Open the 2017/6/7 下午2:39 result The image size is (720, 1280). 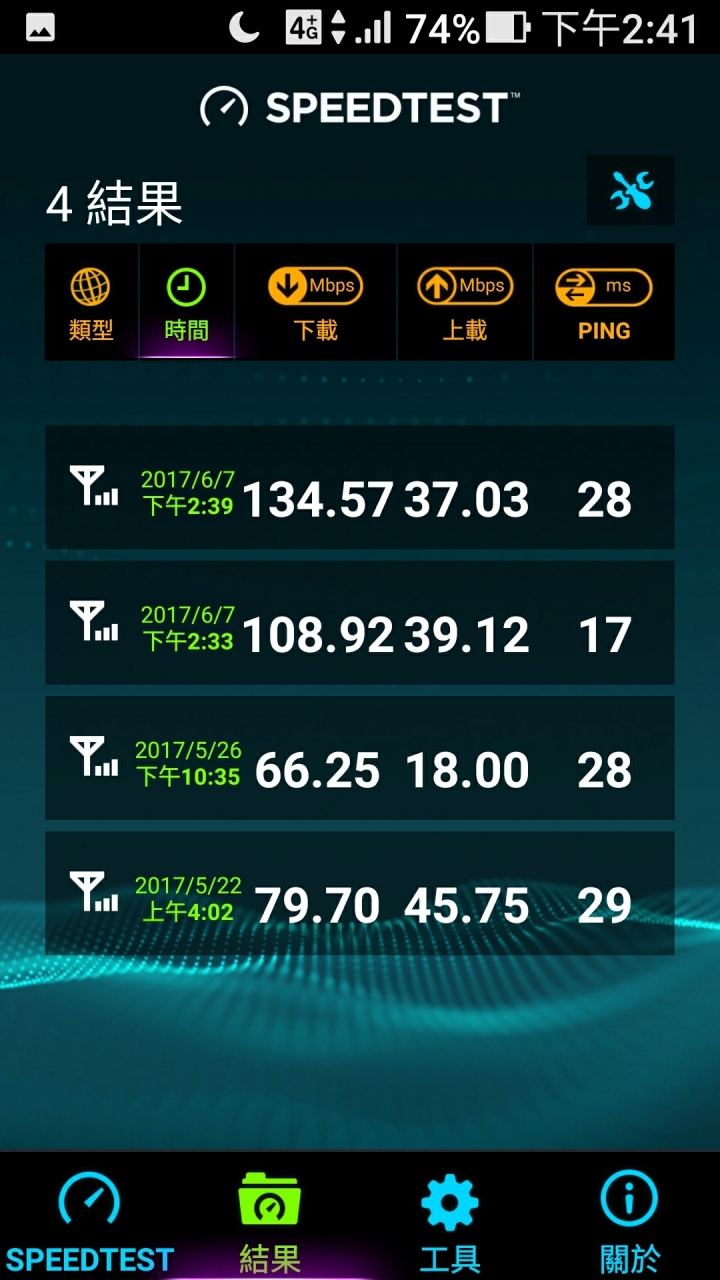[360, 487]
